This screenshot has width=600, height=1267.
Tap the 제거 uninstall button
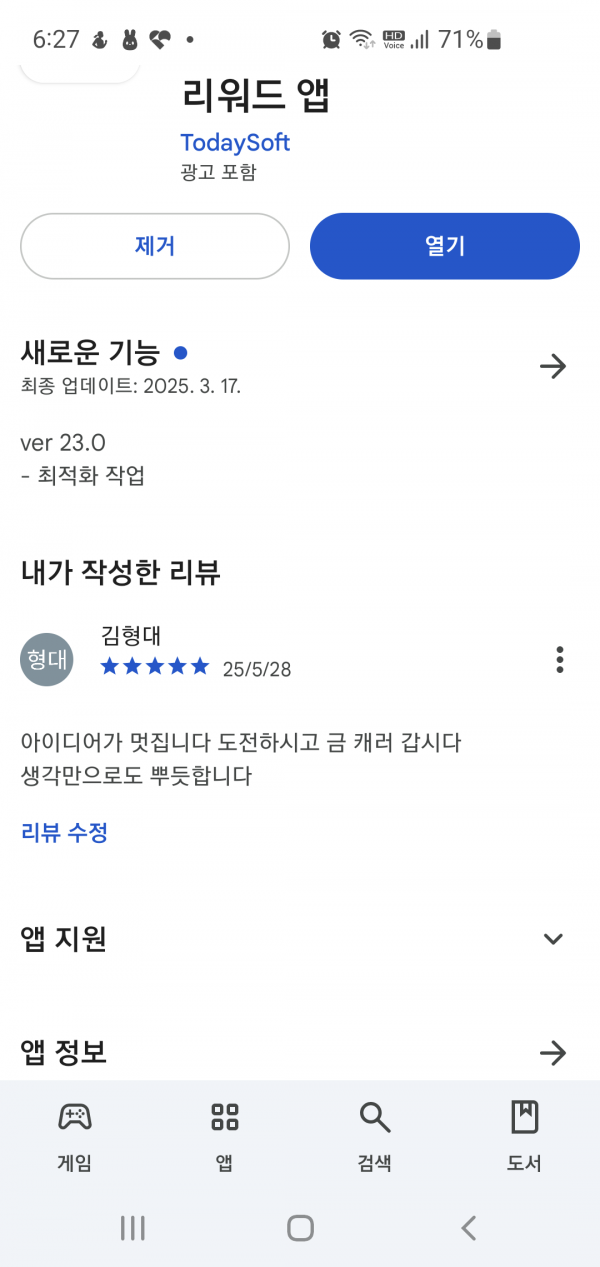click(x=155, y=246)
